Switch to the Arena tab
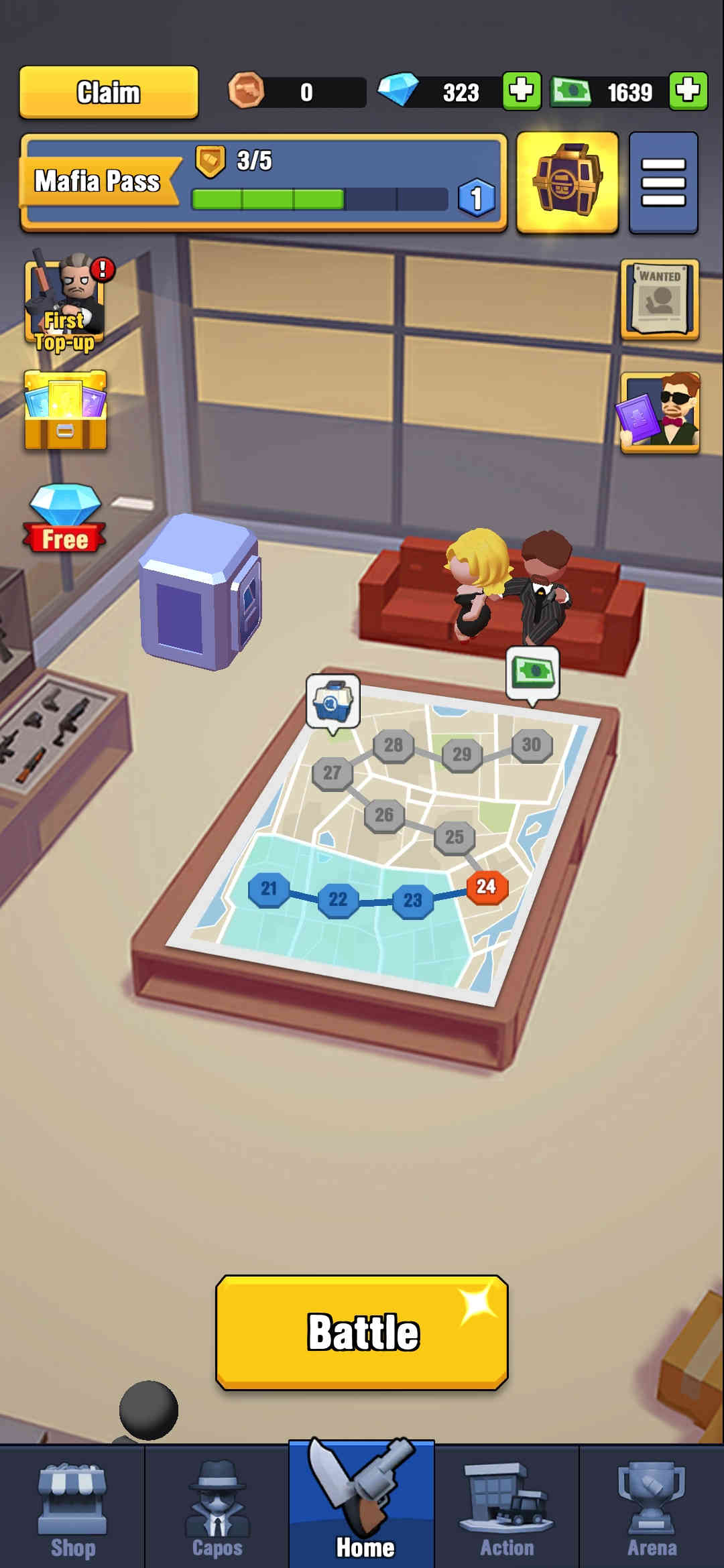The height and width of the screenshot is (1568, 724). click(x=652, y=1508)
